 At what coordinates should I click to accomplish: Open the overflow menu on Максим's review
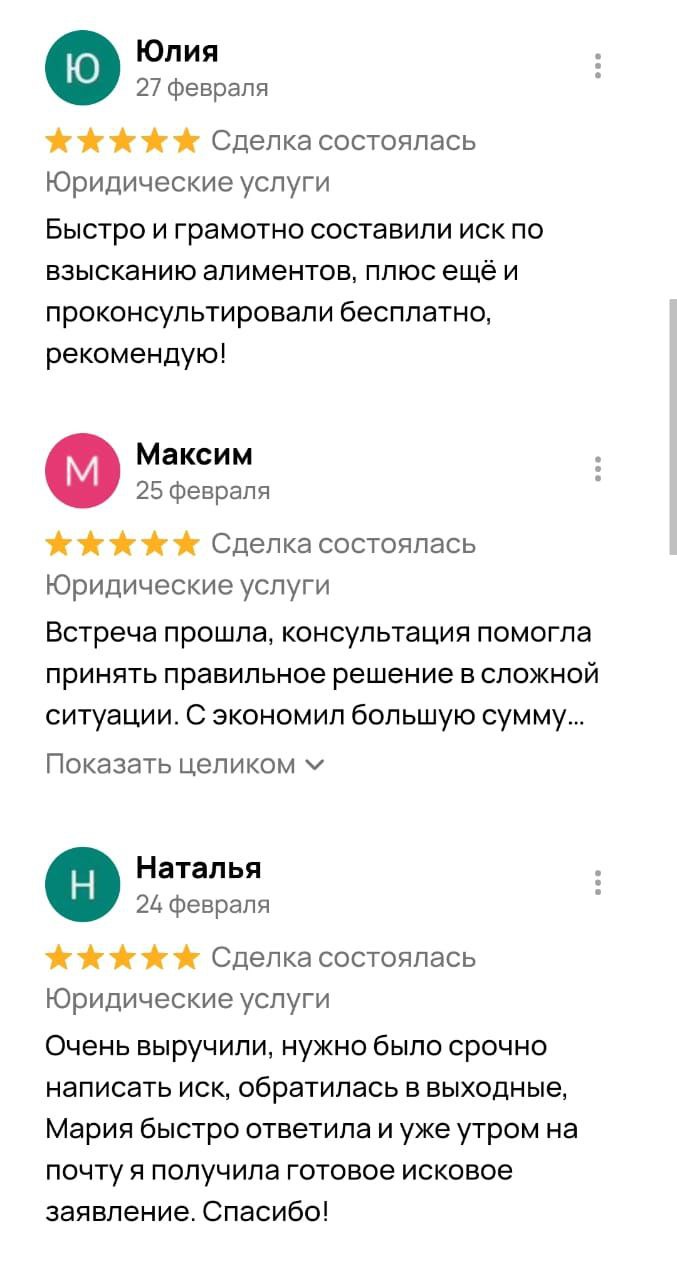[597, 469]
